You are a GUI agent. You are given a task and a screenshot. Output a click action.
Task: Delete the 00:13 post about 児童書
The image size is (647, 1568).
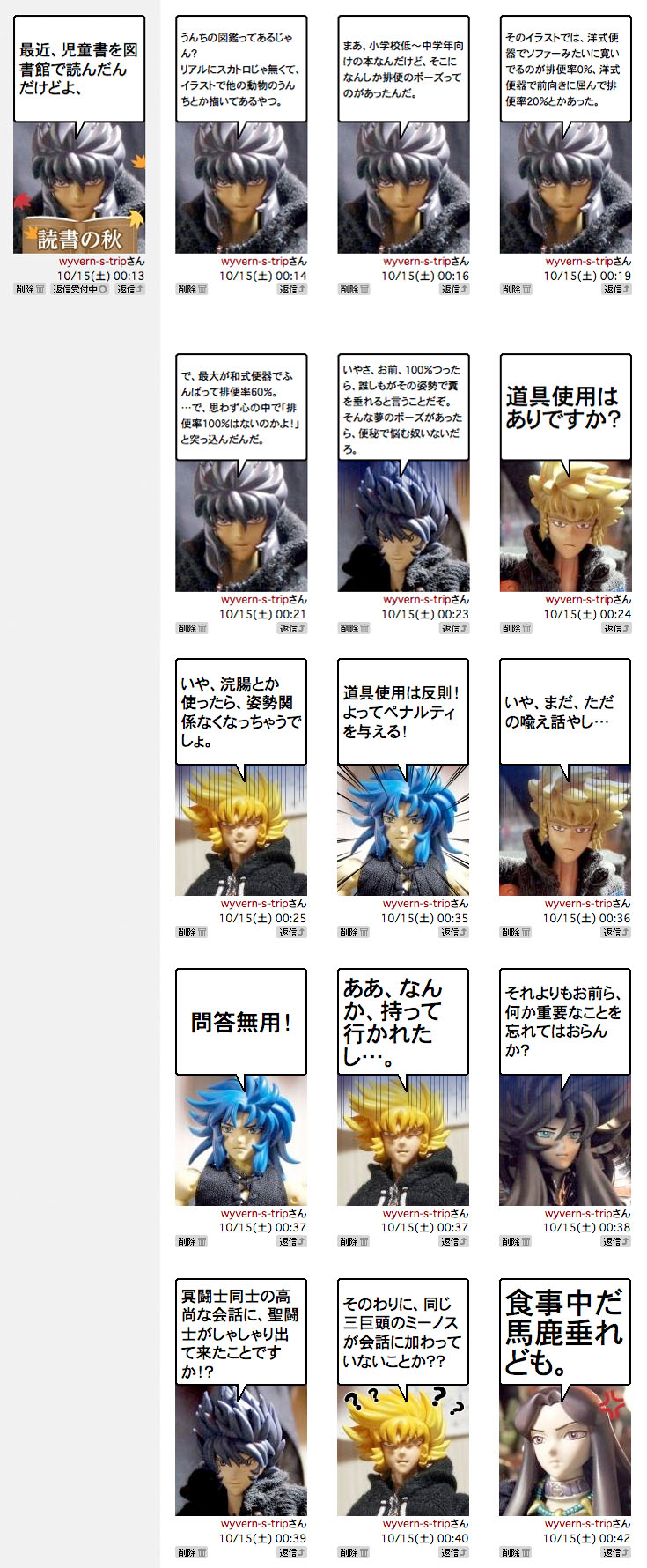29,289
